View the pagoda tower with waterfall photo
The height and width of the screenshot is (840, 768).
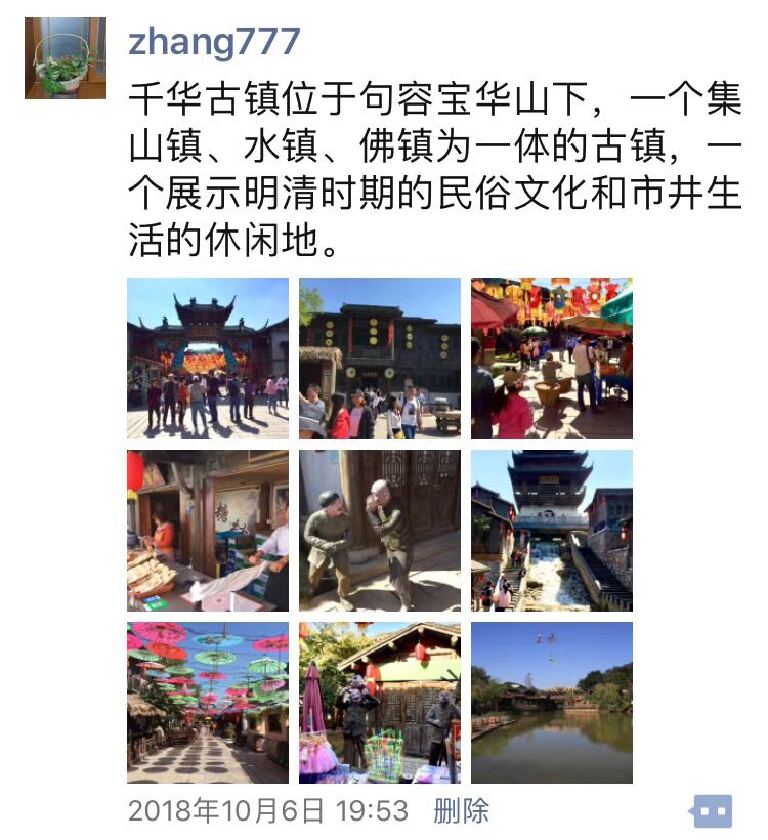click(552, 530)
